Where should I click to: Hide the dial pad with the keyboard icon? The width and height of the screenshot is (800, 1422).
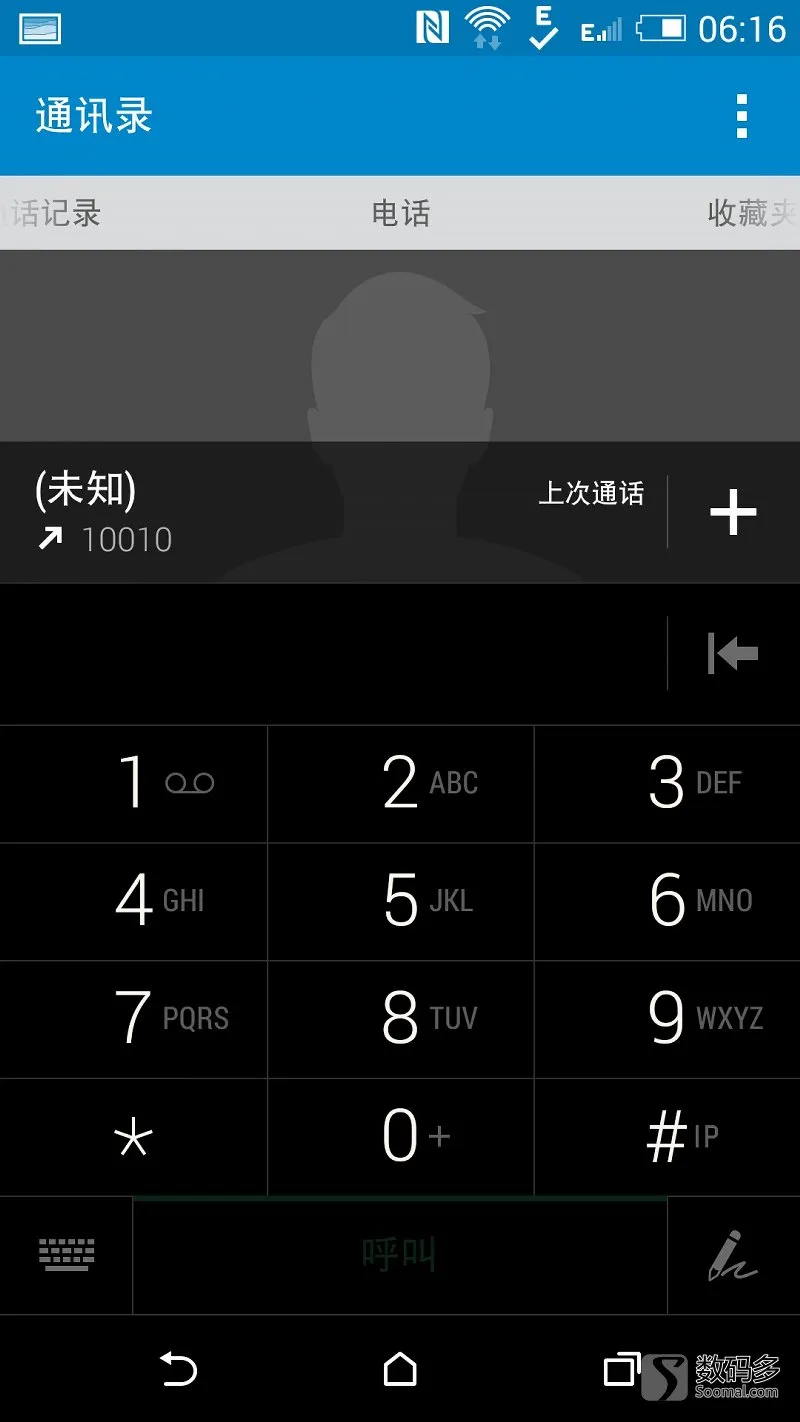click(x=66, y=1255)
